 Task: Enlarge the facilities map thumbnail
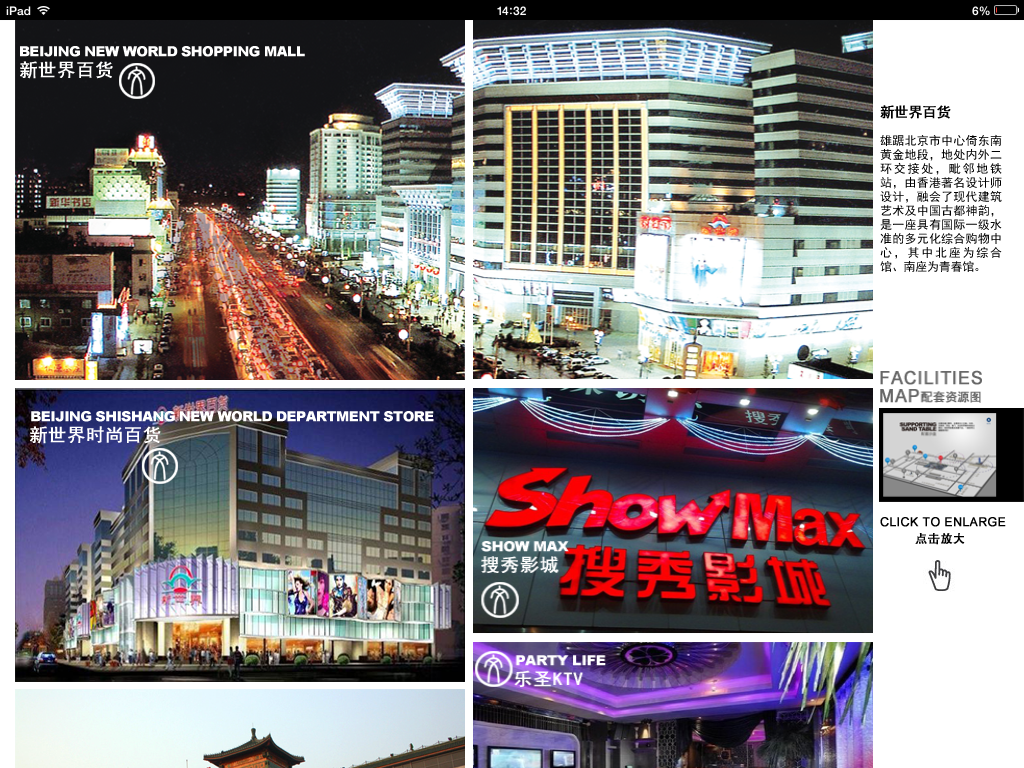950,455
